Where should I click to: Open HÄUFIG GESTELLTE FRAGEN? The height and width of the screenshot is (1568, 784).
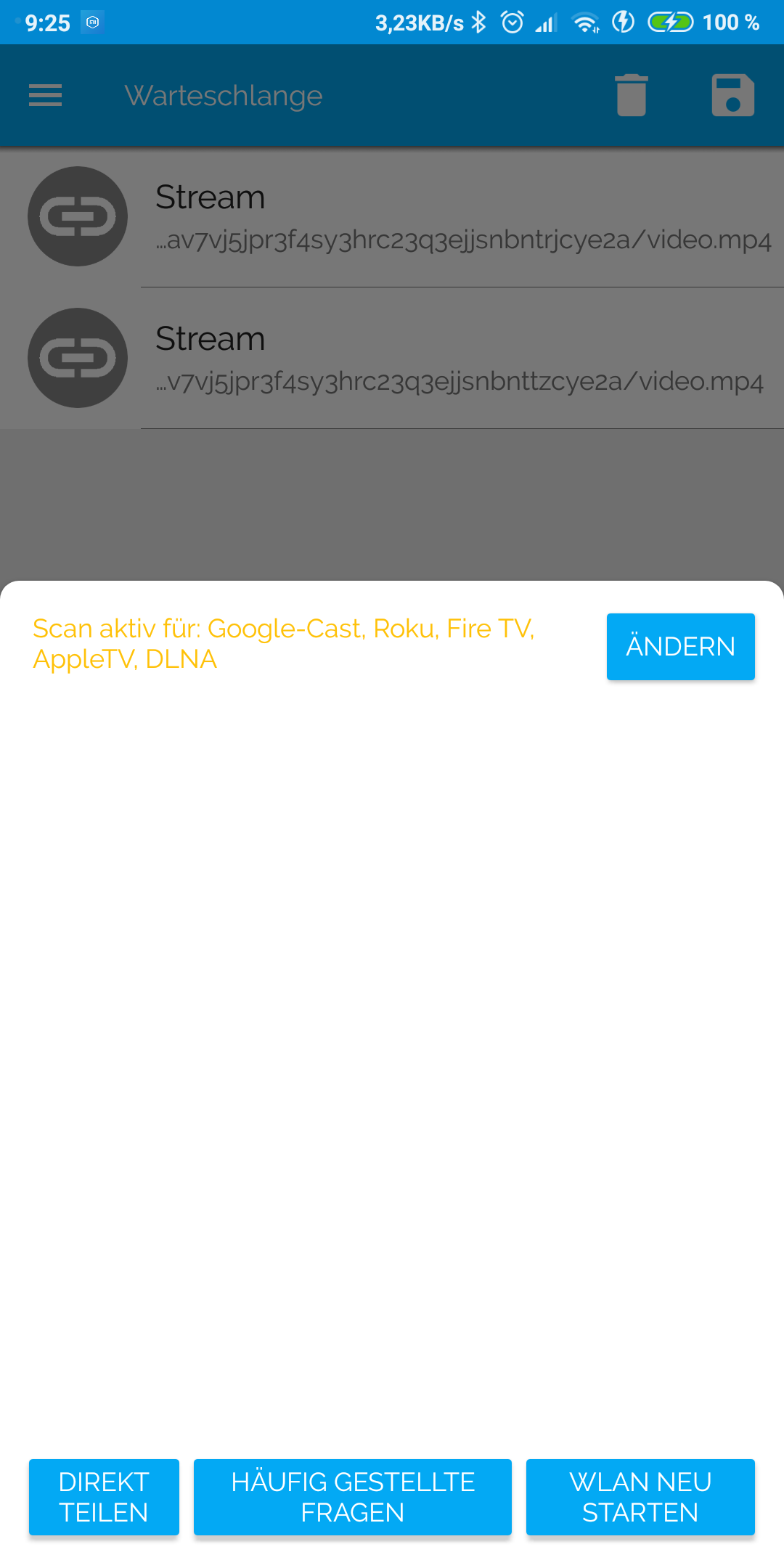tap(353, 1497)
